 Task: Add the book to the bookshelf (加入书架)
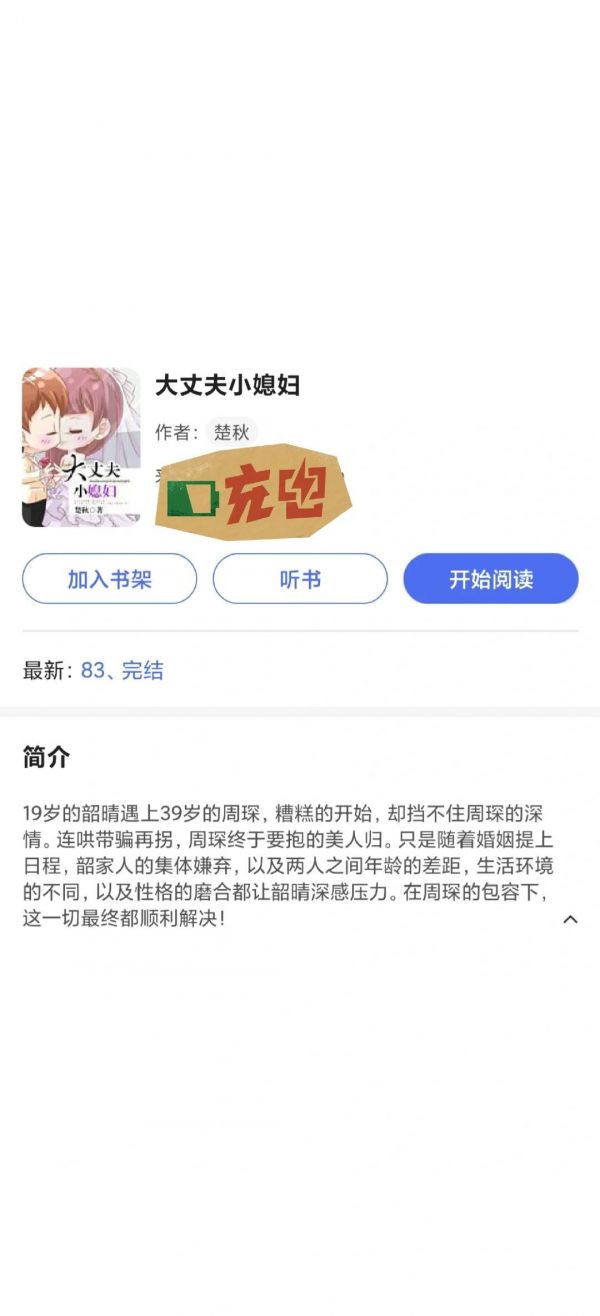click(x=110, y=579)
